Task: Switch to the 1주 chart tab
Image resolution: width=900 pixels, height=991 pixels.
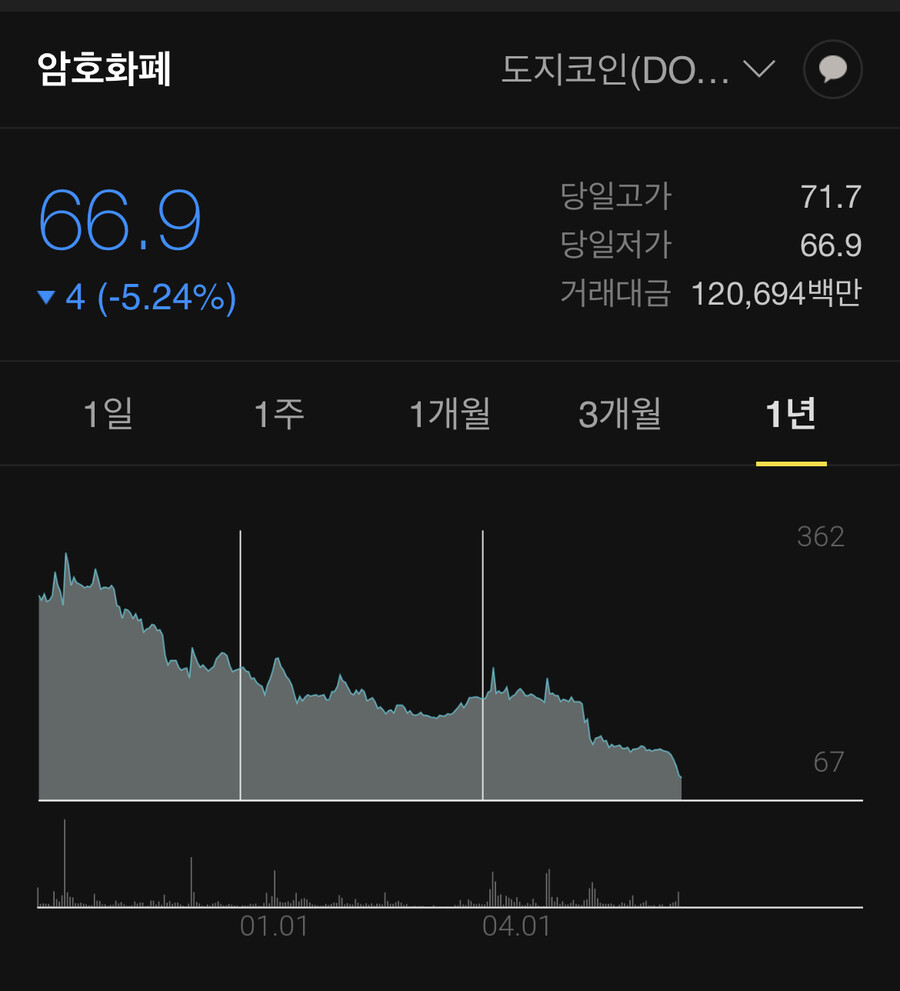Action: pos(278,414)
